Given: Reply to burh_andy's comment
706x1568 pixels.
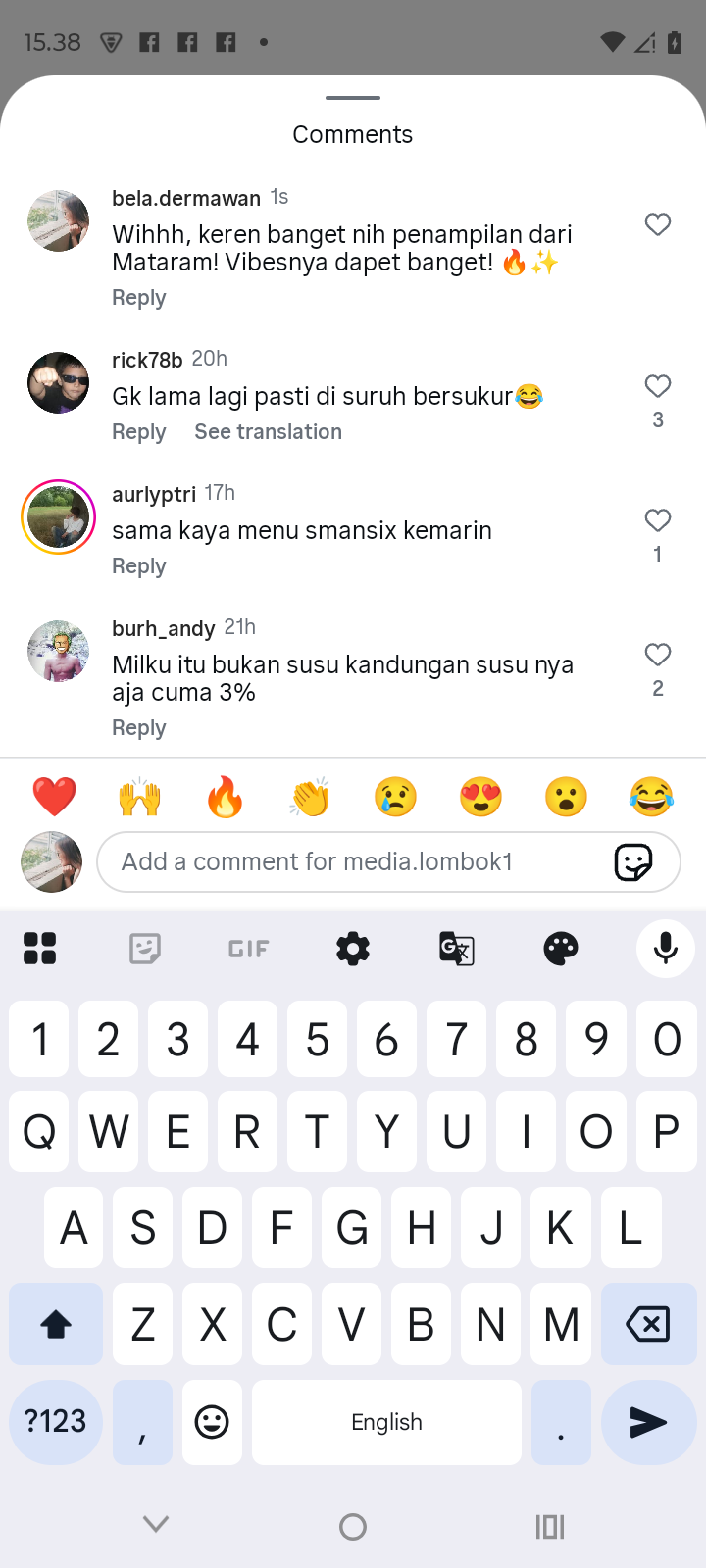Looking at the screenshot, I should tap(139, 728).
